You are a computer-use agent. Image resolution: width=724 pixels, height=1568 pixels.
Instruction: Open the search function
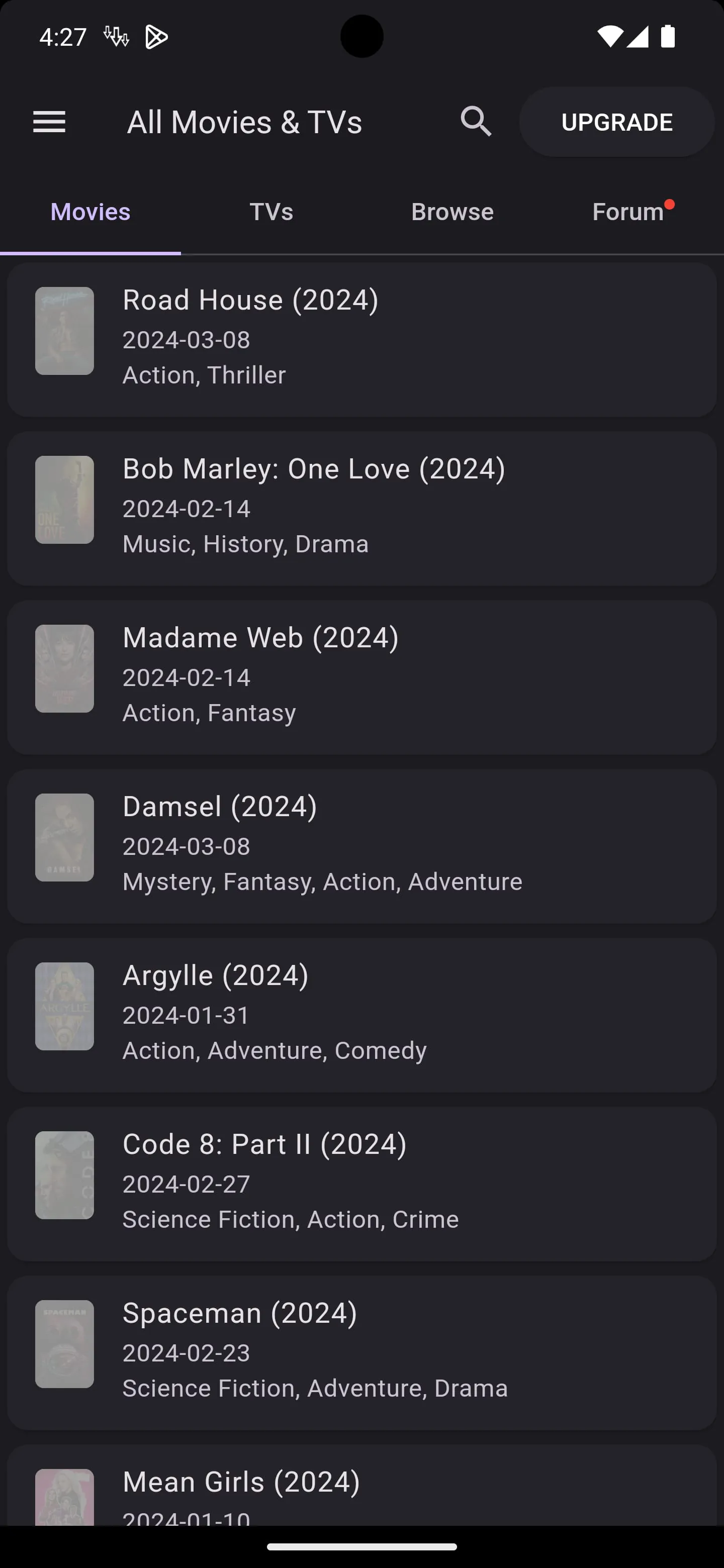click(477, 122)
